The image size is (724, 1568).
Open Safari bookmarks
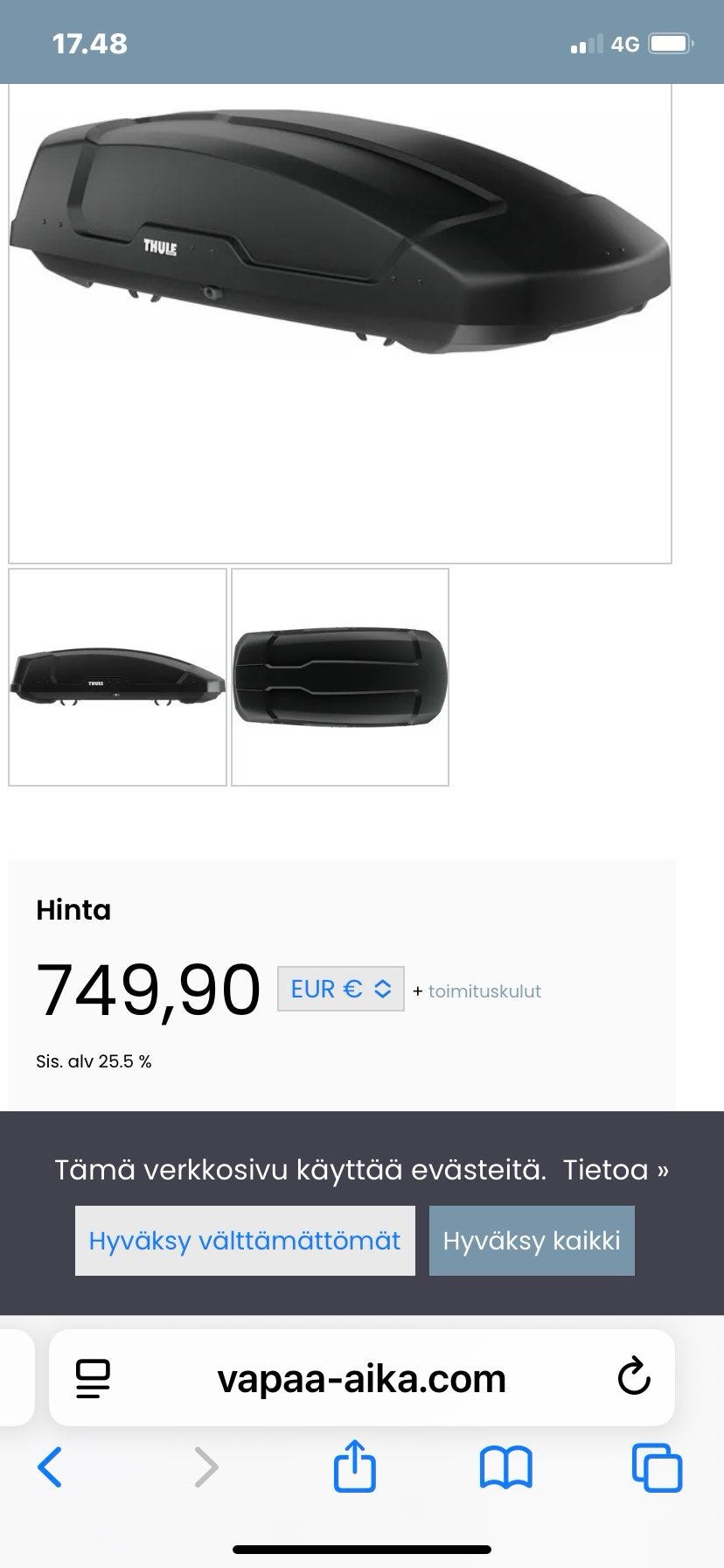tap(505, 1467)
